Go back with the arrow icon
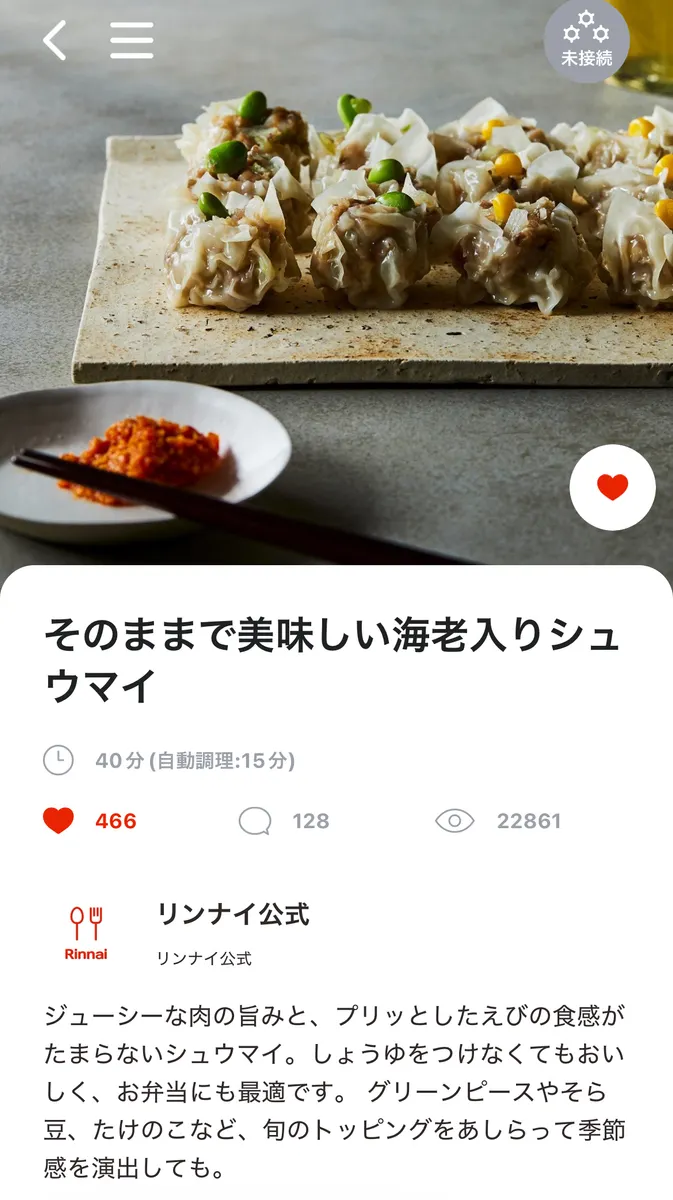 pos(55,41)
